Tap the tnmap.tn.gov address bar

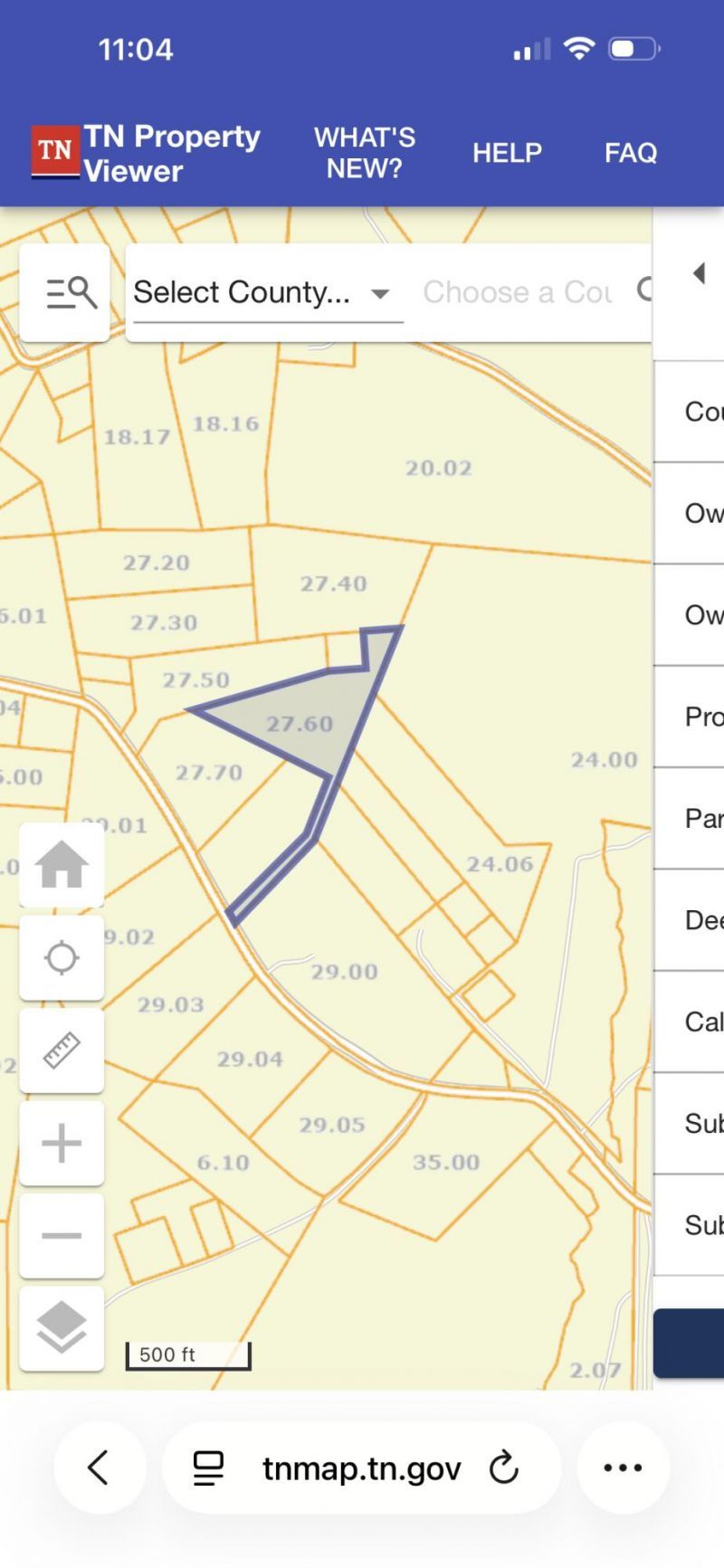pos(360,1468)
